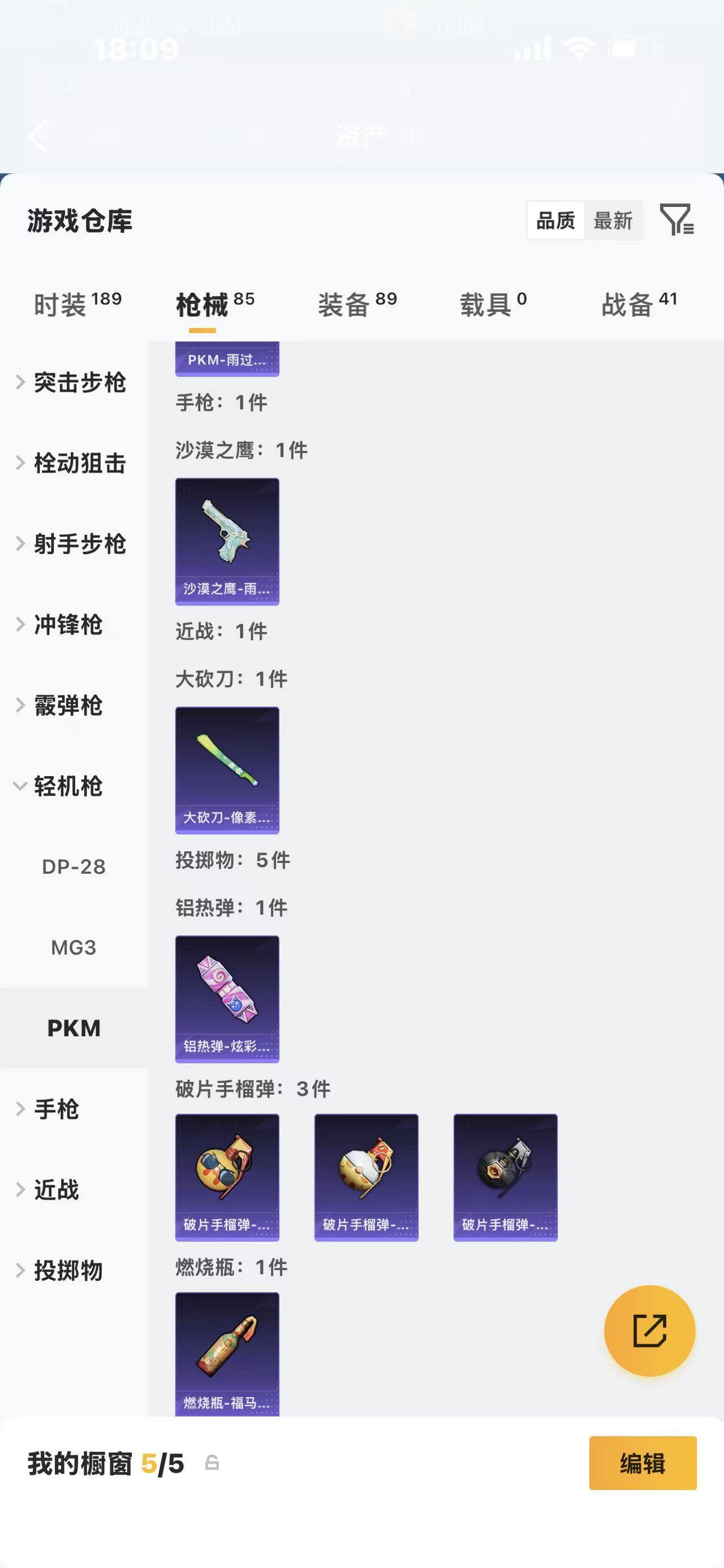The width and height of the screenshot is (724, 1568).
Task: Collapse the 轻机枪 category
Action: 67,786
